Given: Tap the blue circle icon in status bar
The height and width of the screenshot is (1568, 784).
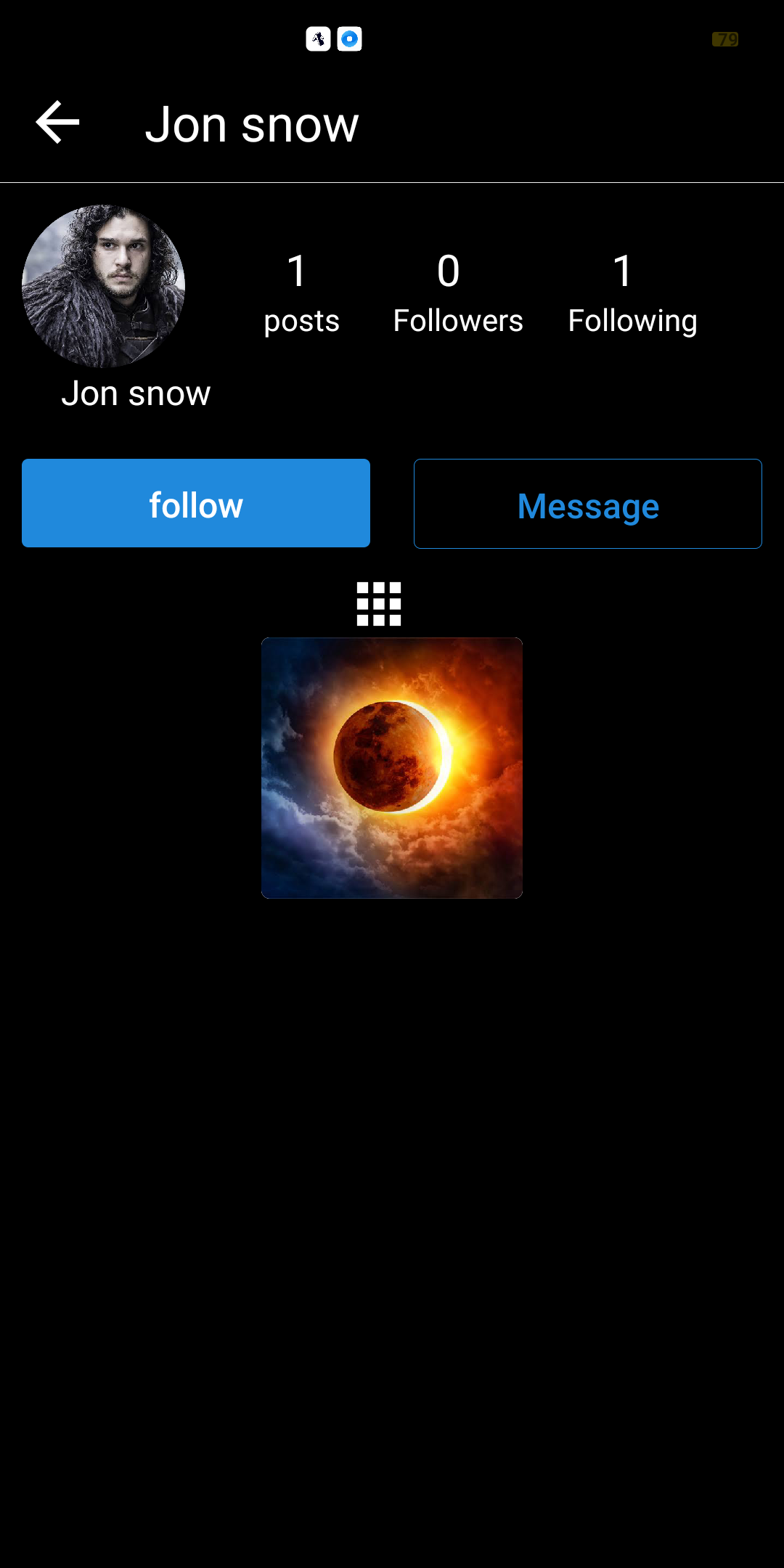Looking at the screenshot, I should pyautogui.click(x=350, y=40).
